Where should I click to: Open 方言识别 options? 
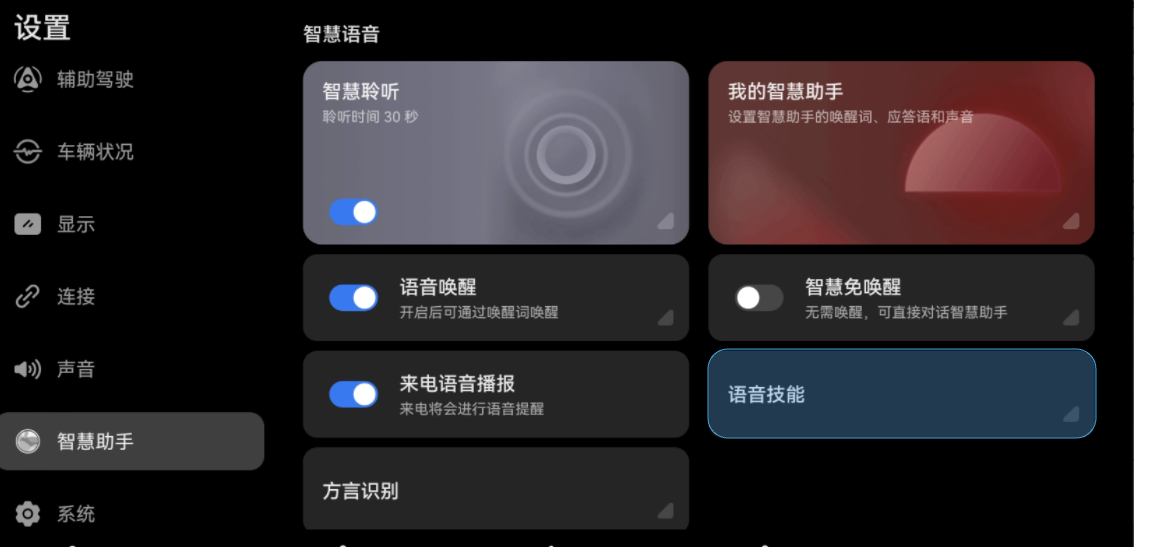click(x=495, y=490)
